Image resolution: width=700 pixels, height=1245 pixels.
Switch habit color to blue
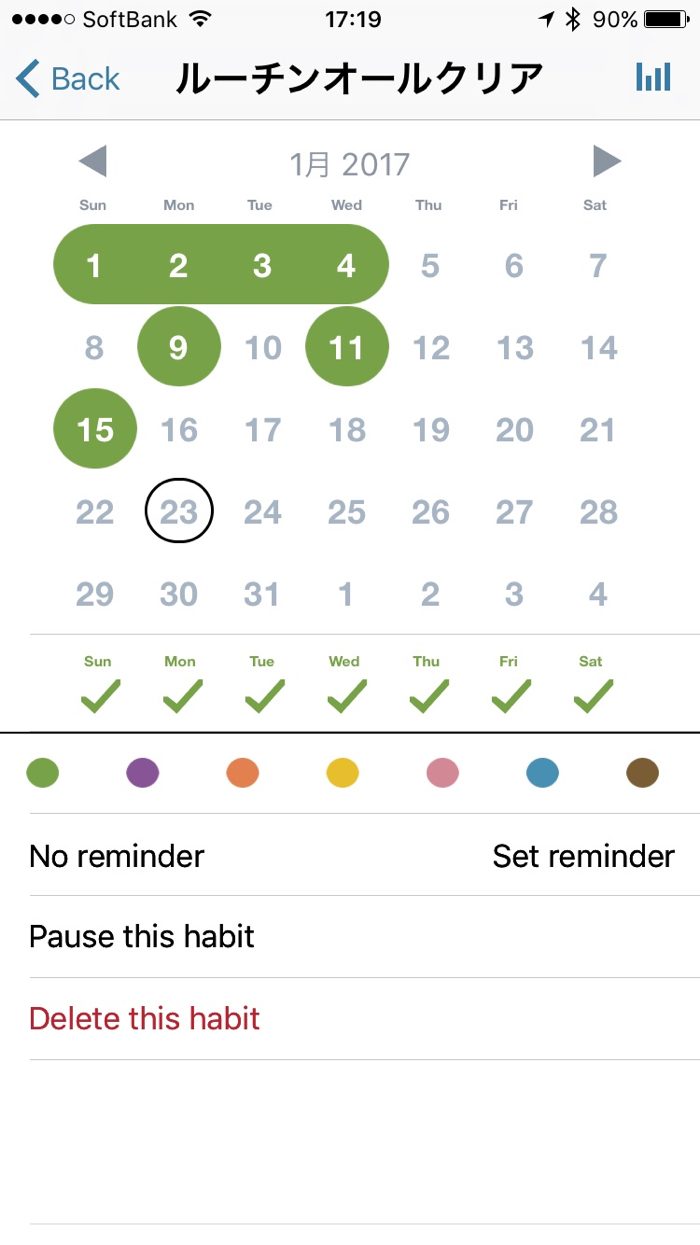click(x=542, y=773)
